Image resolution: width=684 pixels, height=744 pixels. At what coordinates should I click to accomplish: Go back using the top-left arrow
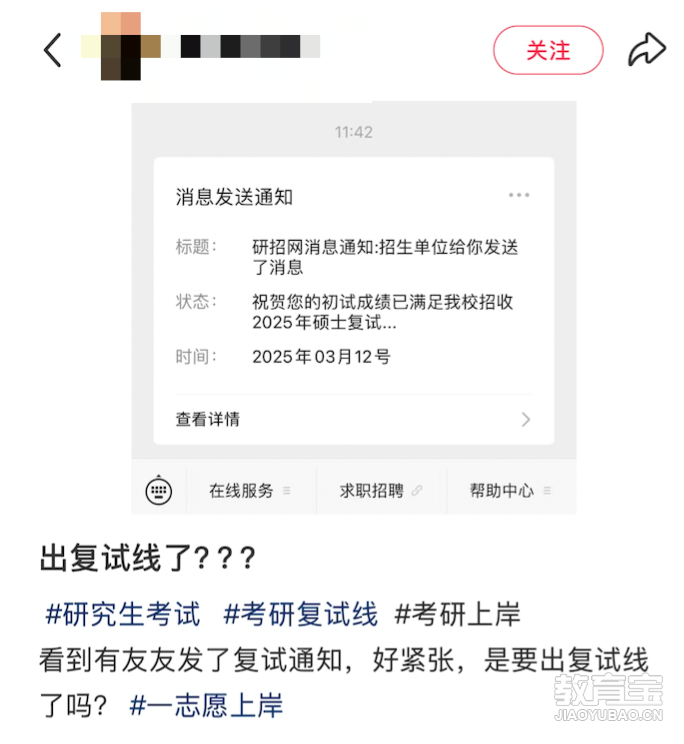[x=53, y=50]
